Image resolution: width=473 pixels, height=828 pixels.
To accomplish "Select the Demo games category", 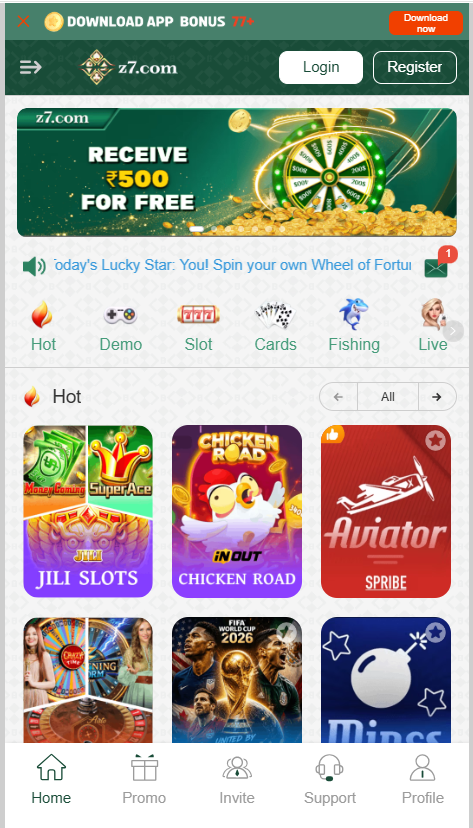I will click(121, 326).
